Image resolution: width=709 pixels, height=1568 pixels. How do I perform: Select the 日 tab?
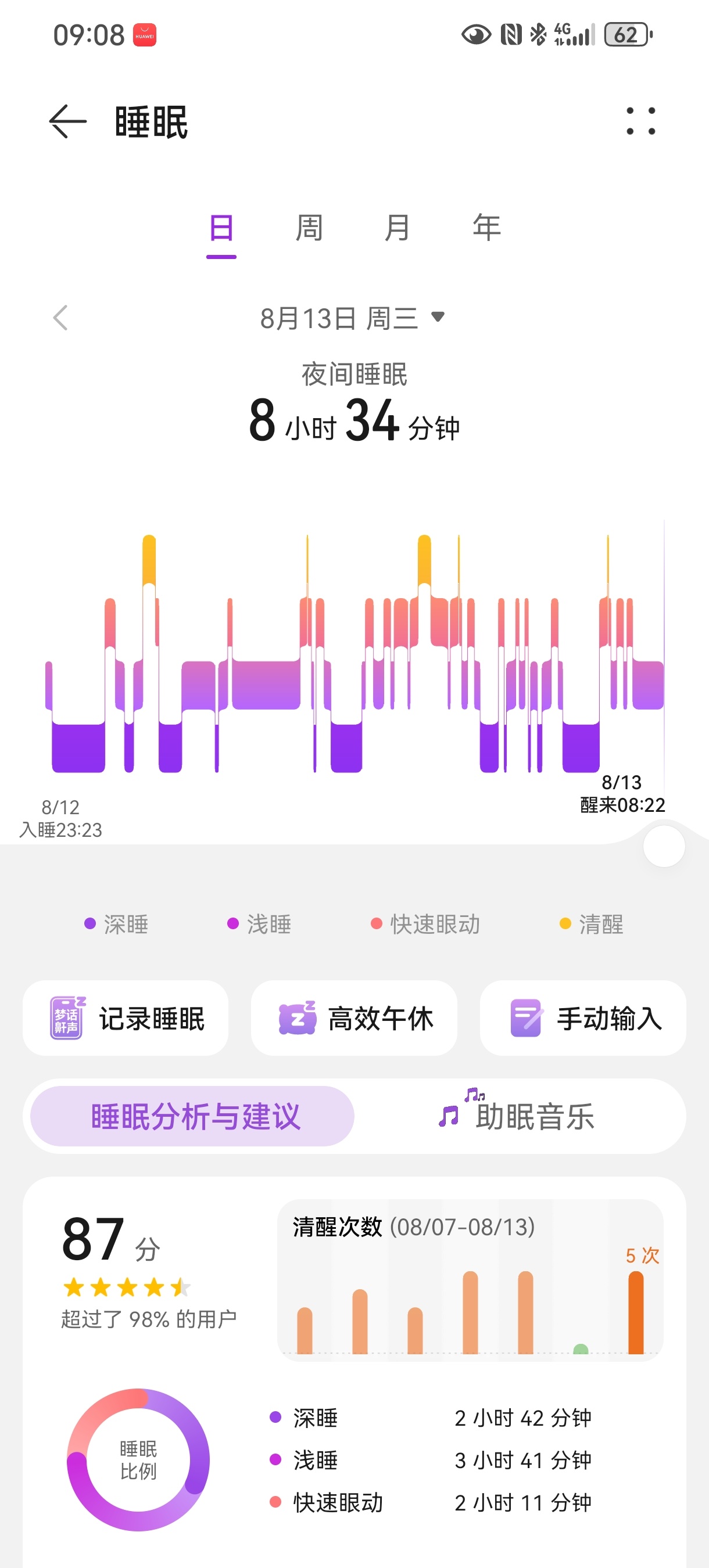(x=221, y=228)
